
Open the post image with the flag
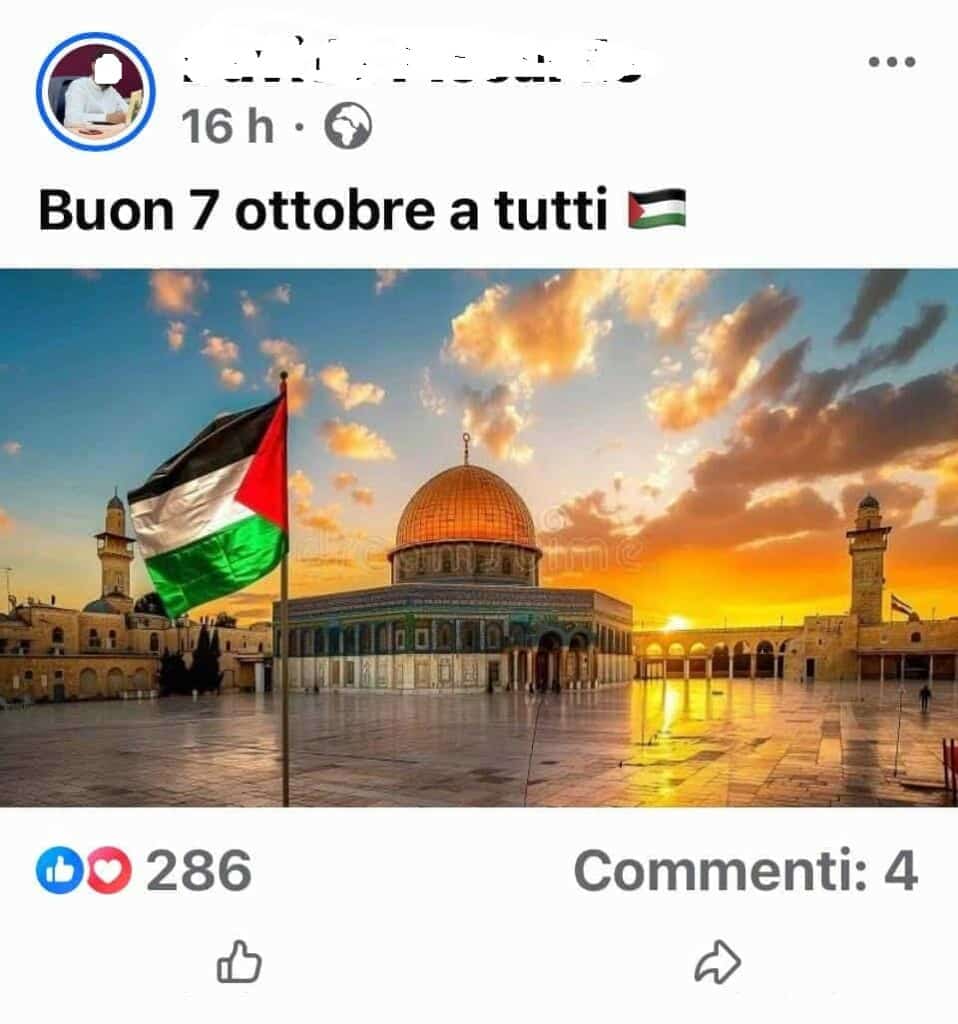(479, 538)
